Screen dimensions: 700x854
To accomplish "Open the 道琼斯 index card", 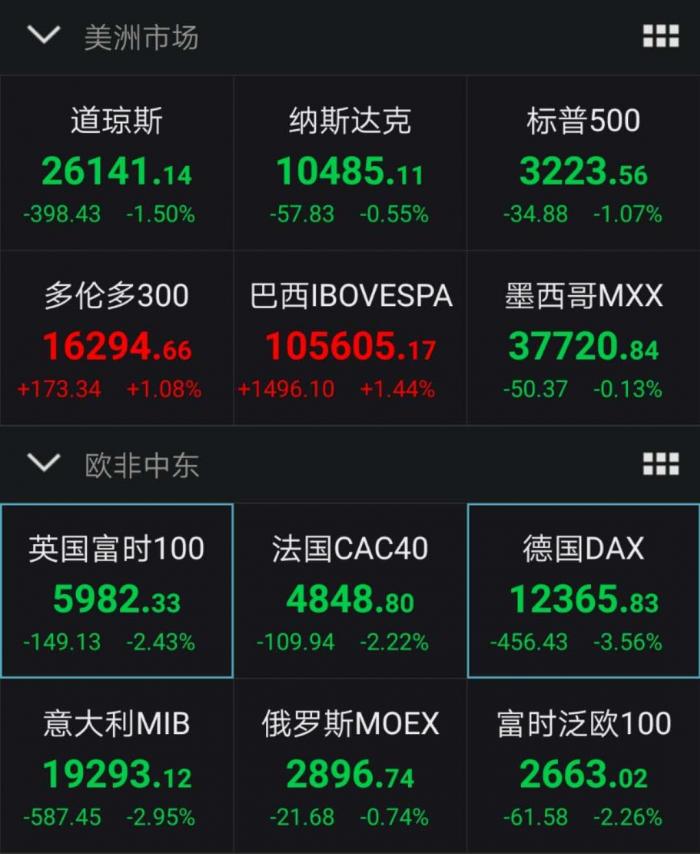I will (117, 164).
